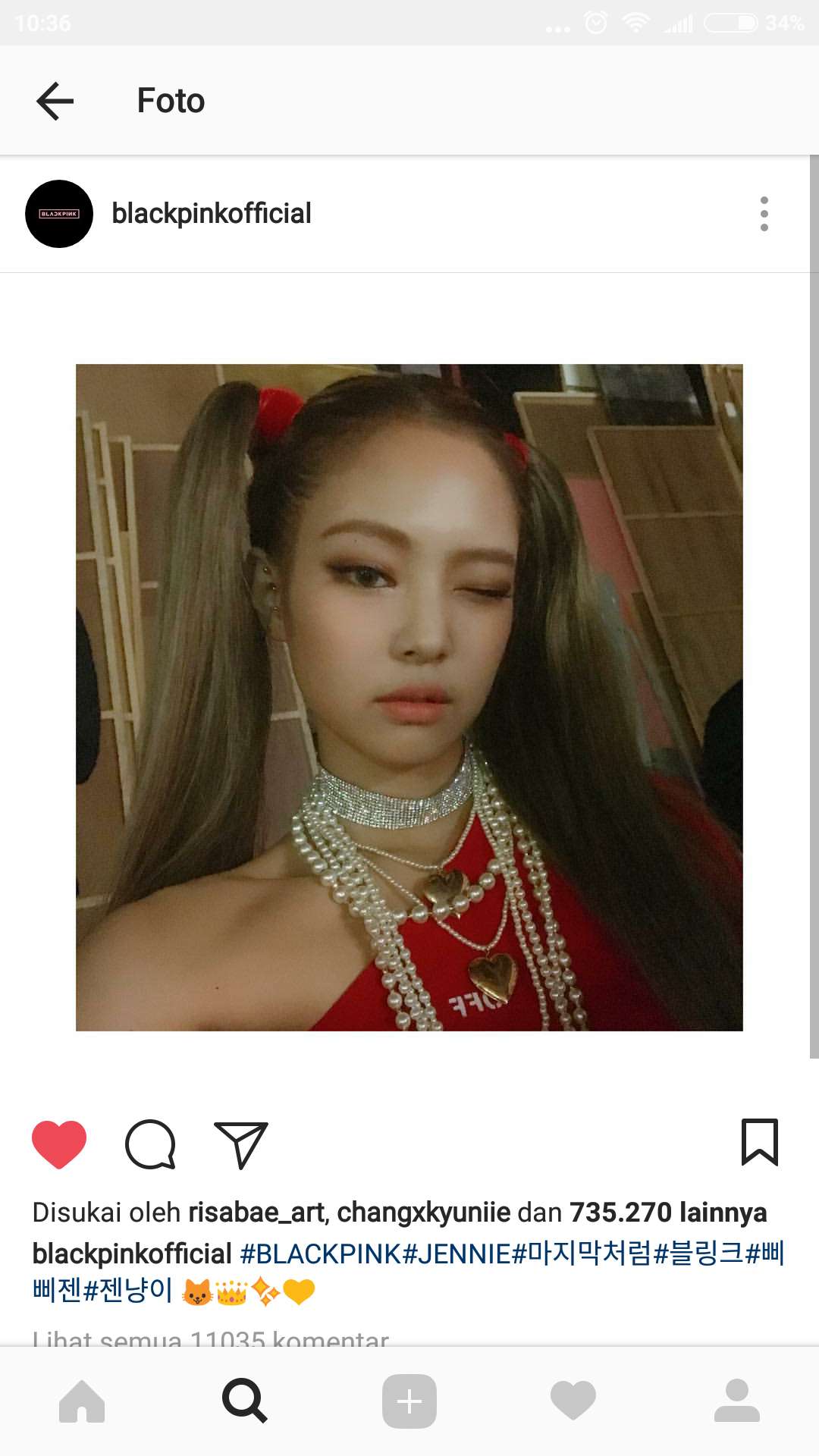Switch to the Home tab
This screenshot has width=819, height=1456.
click(x=82, y=1401)
